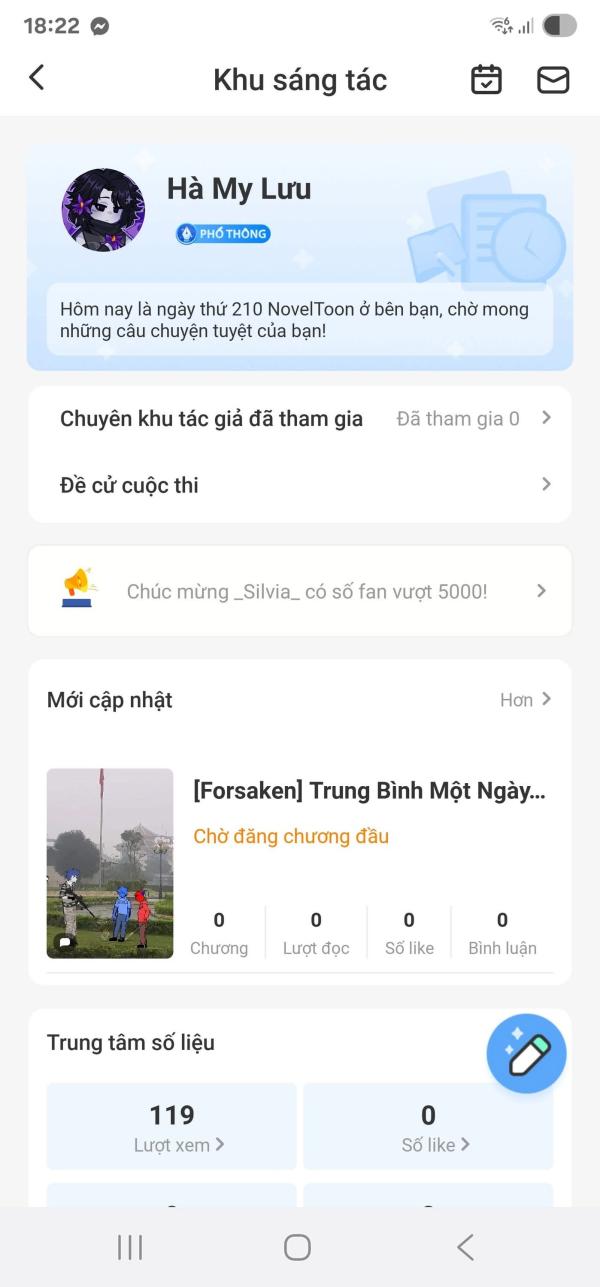This screenshot has height=1287, width=600.
Task: Tap Hơn to see more updates
Action: pyautogui.click(x=525, y=700)
